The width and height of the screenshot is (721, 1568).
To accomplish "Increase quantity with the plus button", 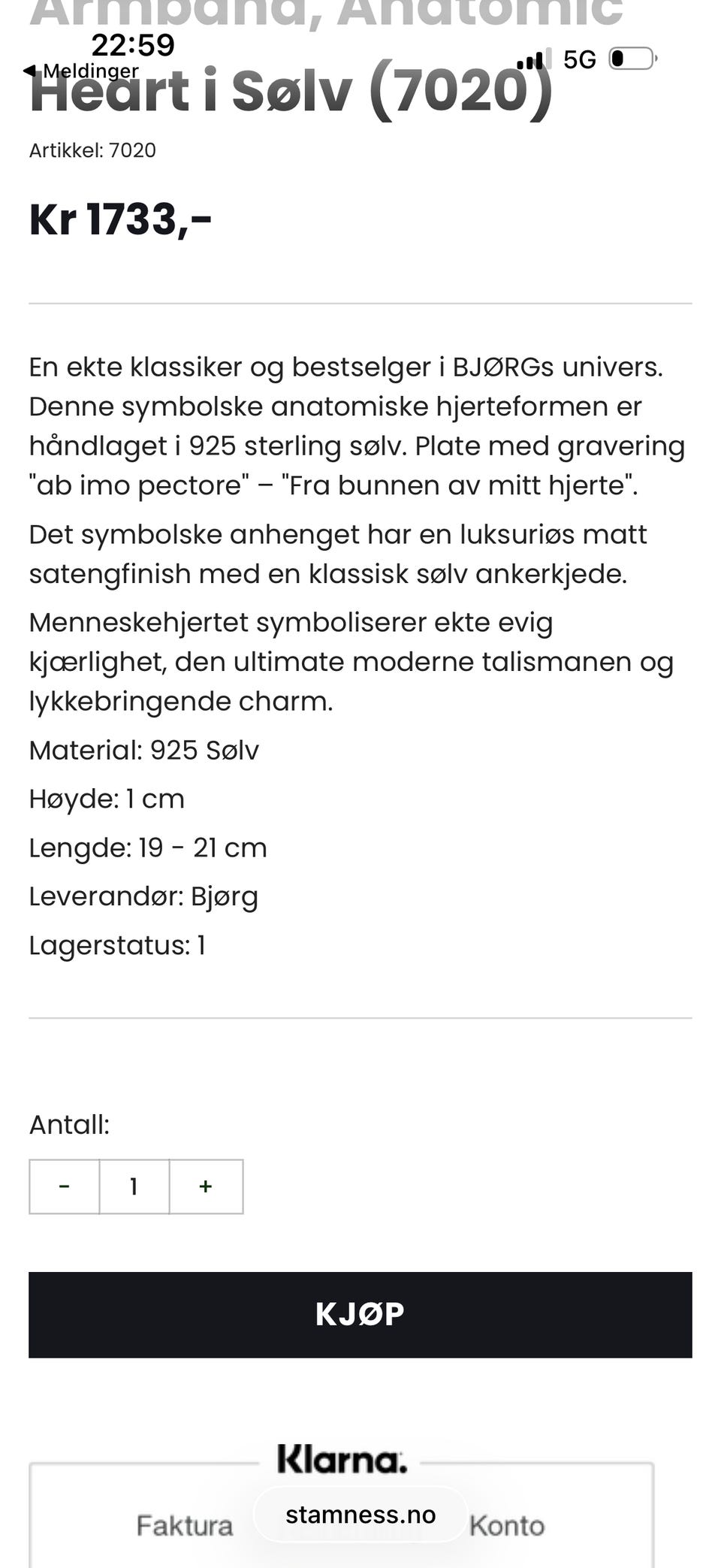I will (205, 1186).
